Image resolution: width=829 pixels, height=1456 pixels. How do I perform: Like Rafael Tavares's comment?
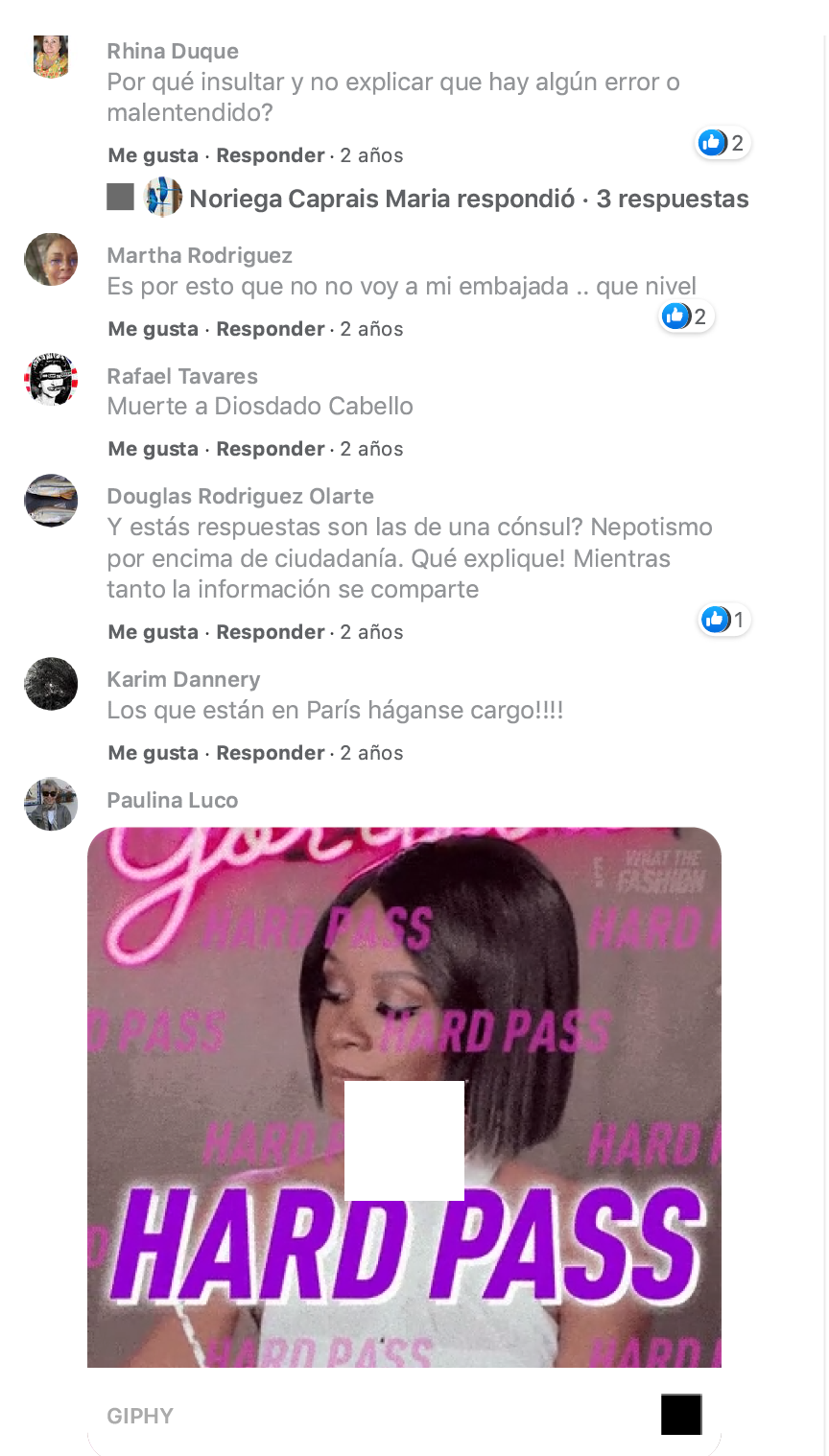point(154,449)
